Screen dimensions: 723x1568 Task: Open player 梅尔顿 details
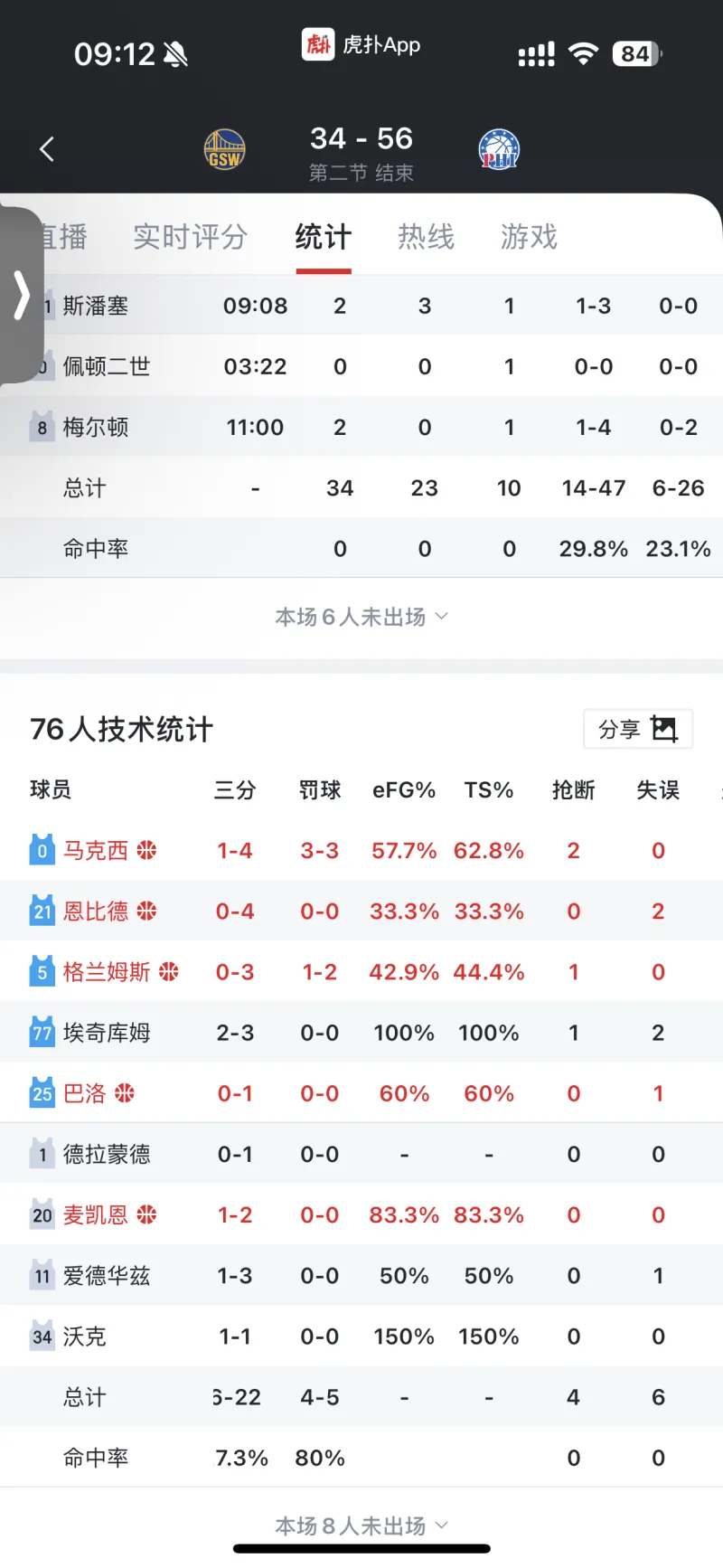96,427
